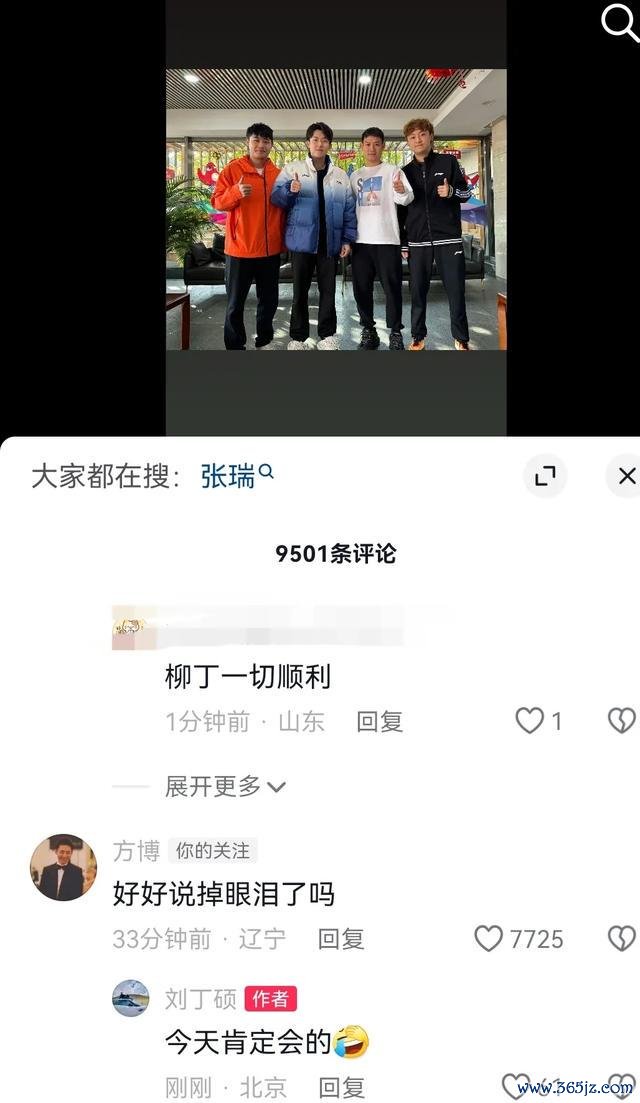View the group photo in the post

[336, 210]
